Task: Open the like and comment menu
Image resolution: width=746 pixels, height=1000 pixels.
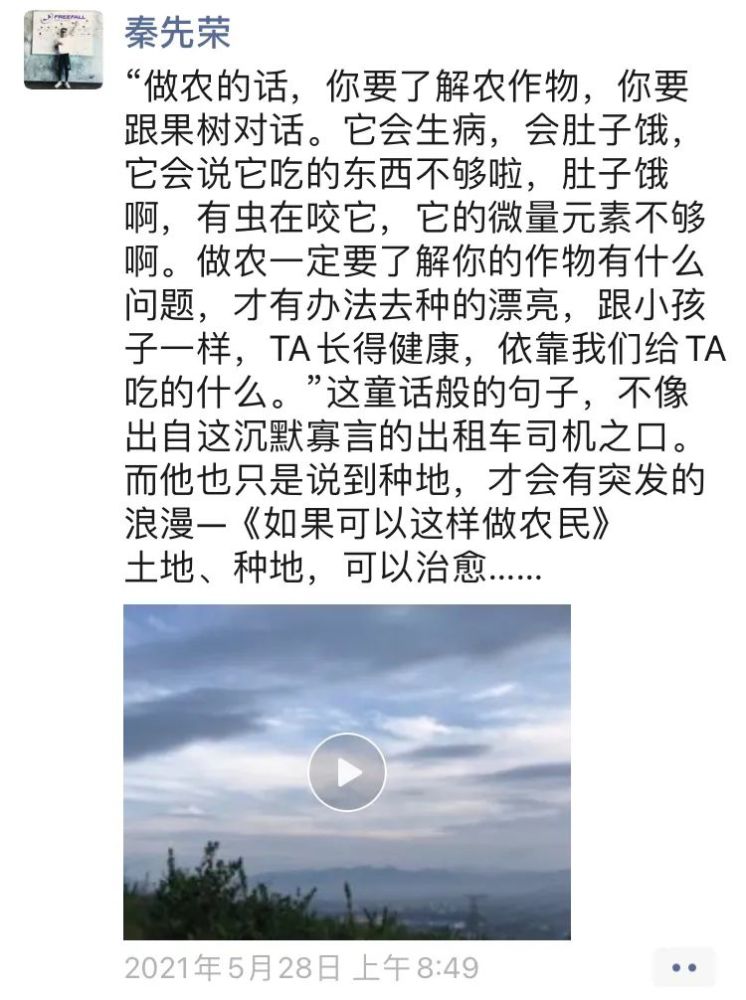Action: [x=684, y=968]
